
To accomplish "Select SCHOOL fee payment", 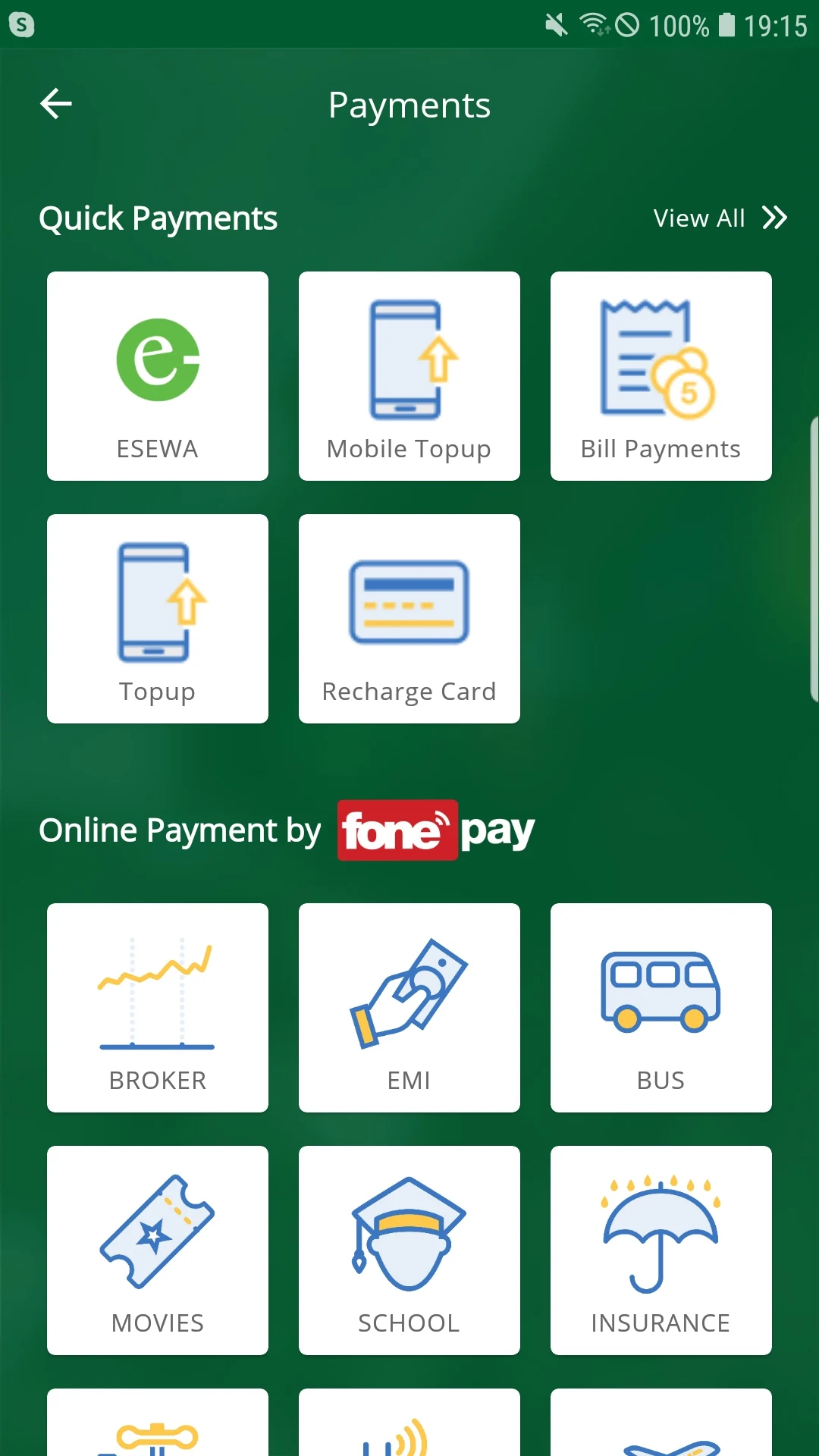I will click(x=409, y=1250).
